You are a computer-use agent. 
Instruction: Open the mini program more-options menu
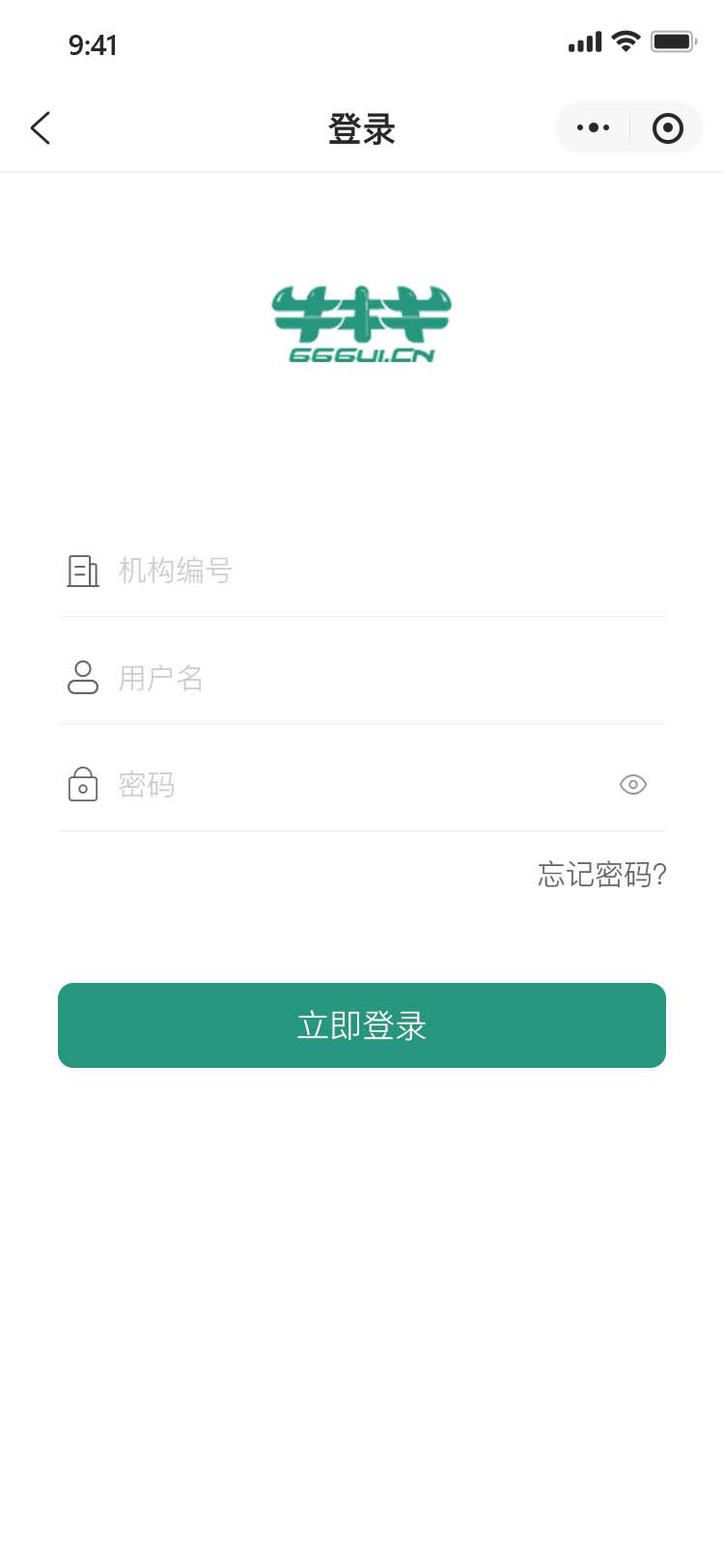(593, 127)
